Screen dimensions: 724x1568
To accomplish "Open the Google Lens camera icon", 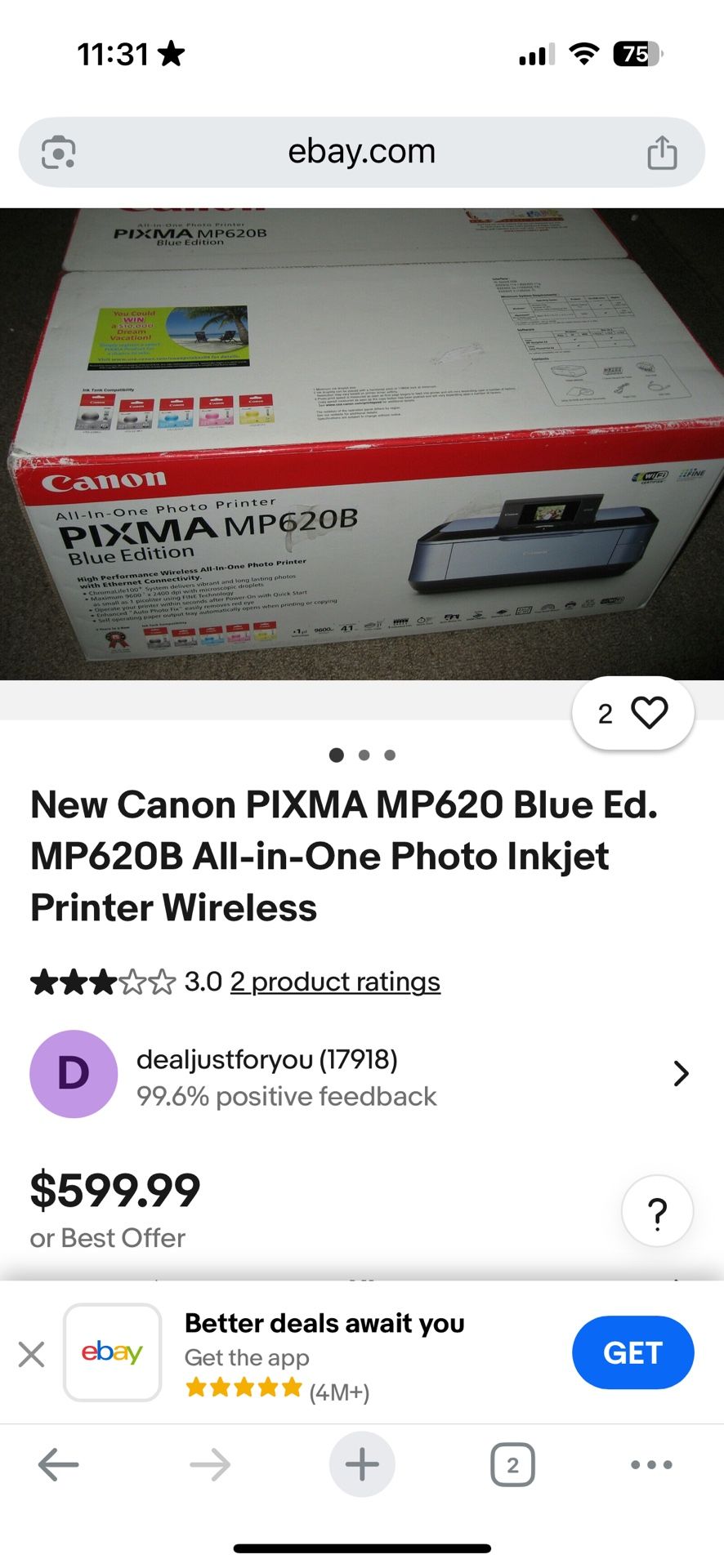I will coord(59,153).
